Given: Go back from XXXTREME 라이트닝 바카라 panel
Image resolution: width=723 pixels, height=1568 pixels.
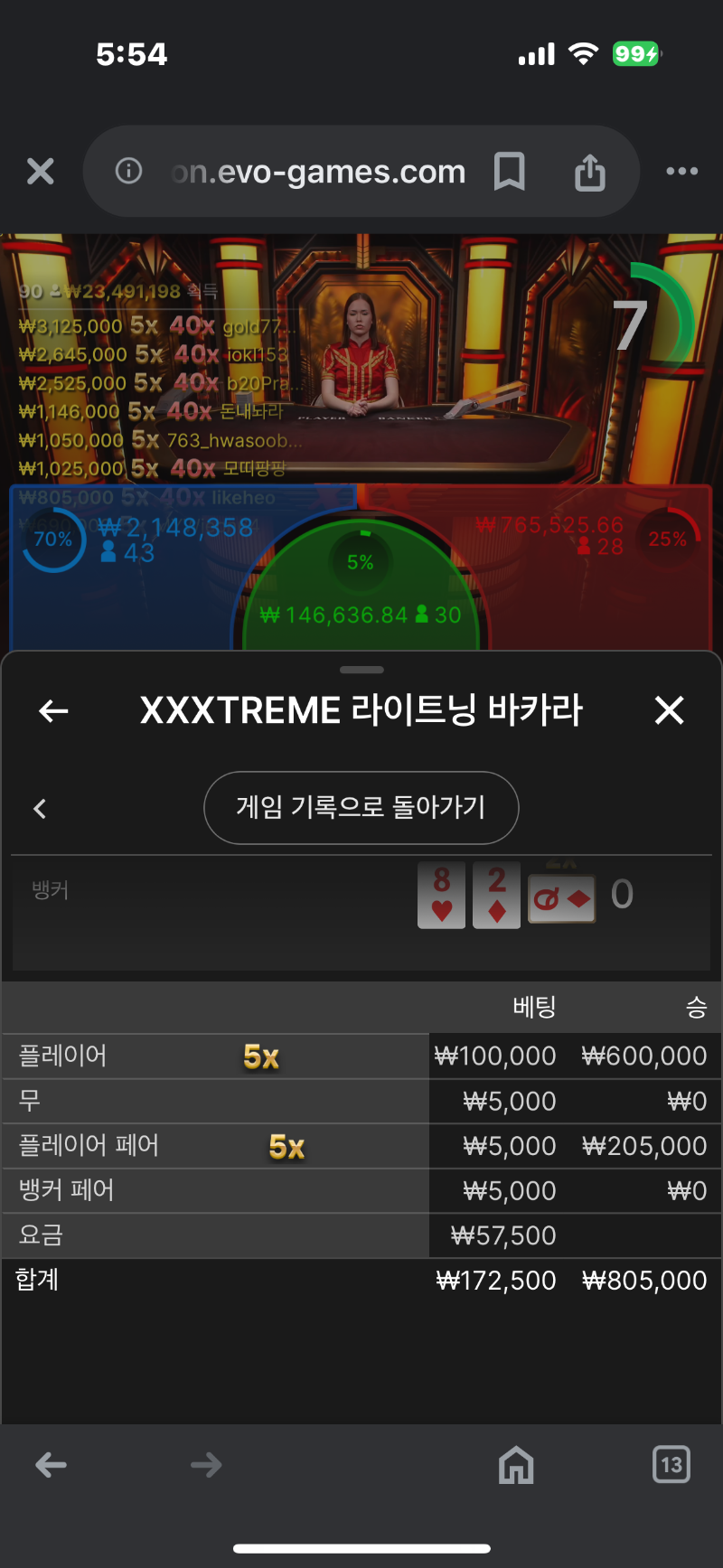Looking at the screenshot, I should [54, 711].
